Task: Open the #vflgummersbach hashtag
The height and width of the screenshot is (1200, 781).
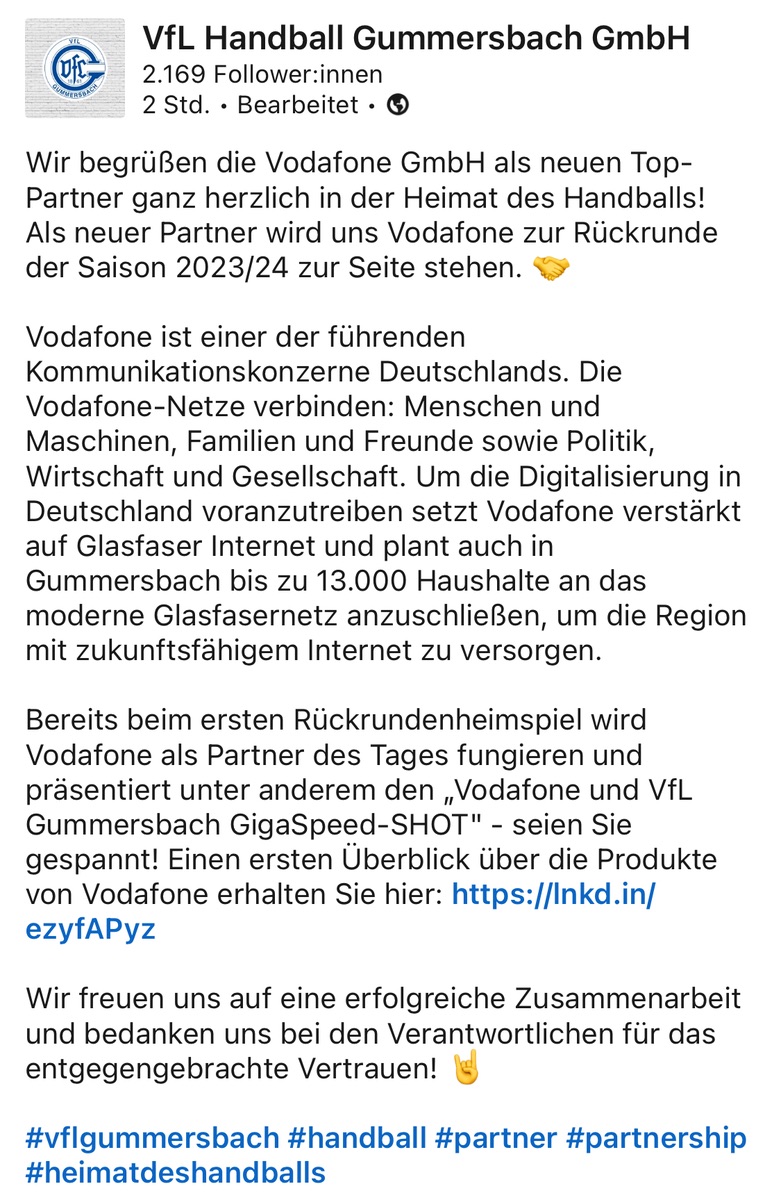Action: pos(153,1138)
